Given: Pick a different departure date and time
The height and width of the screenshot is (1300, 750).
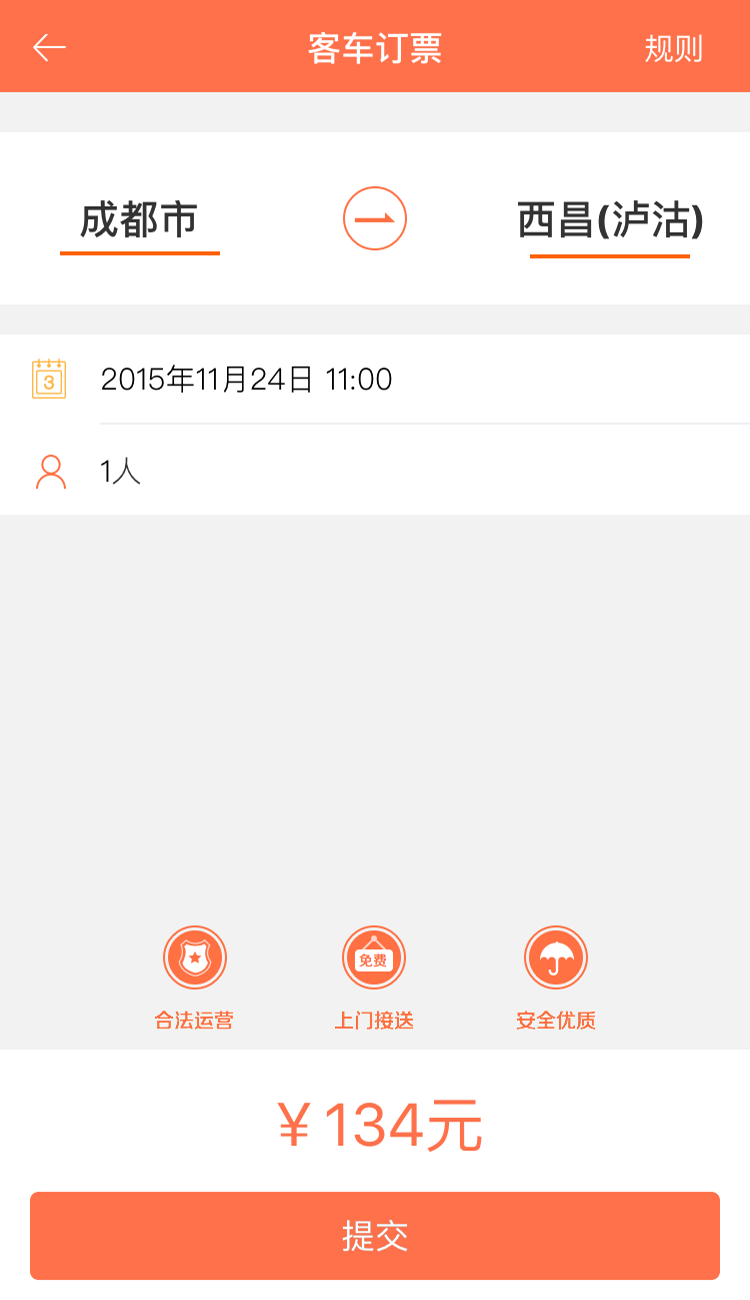Looking at the screenshot, I should [246, 380].
